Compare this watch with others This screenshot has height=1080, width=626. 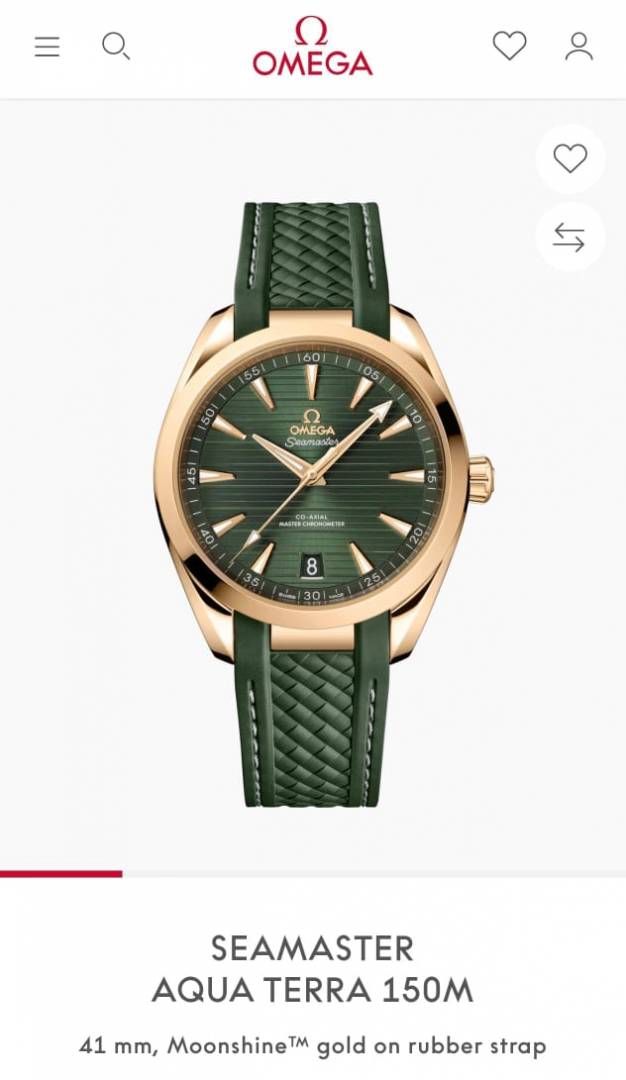coord(570,237)
